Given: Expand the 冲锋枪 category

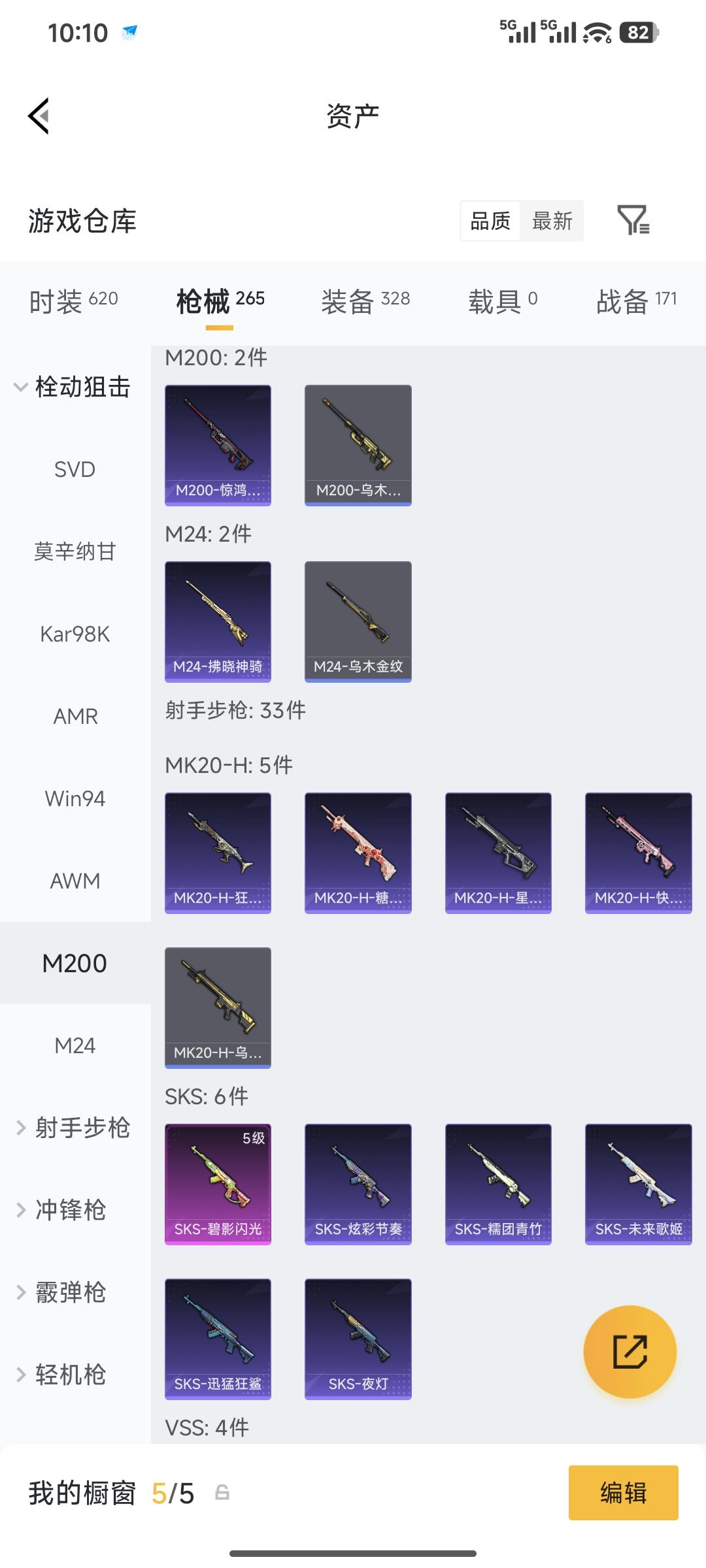Looking at the screenshot, I should pos(71,1210).
